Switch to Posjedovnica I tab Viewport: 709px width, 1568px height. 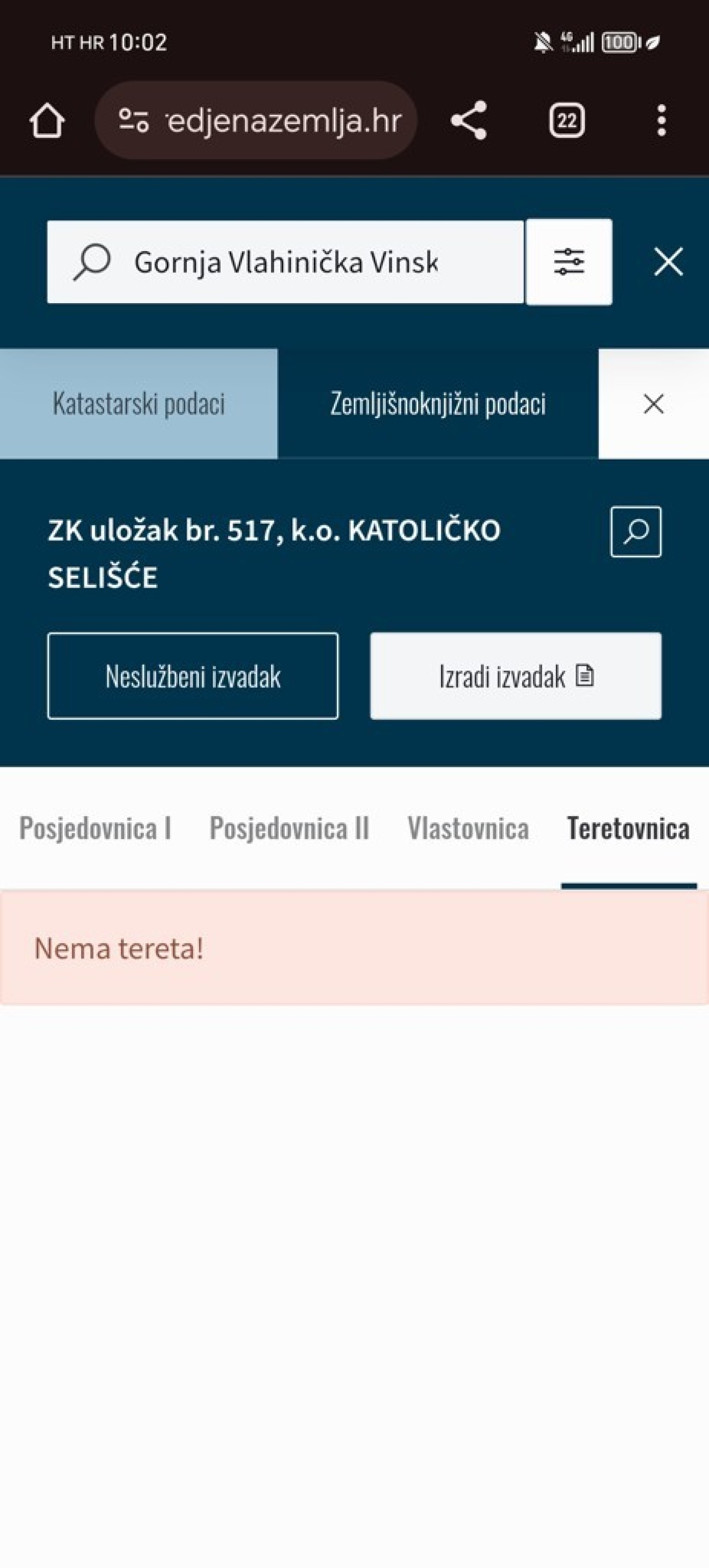click(95, 828)
